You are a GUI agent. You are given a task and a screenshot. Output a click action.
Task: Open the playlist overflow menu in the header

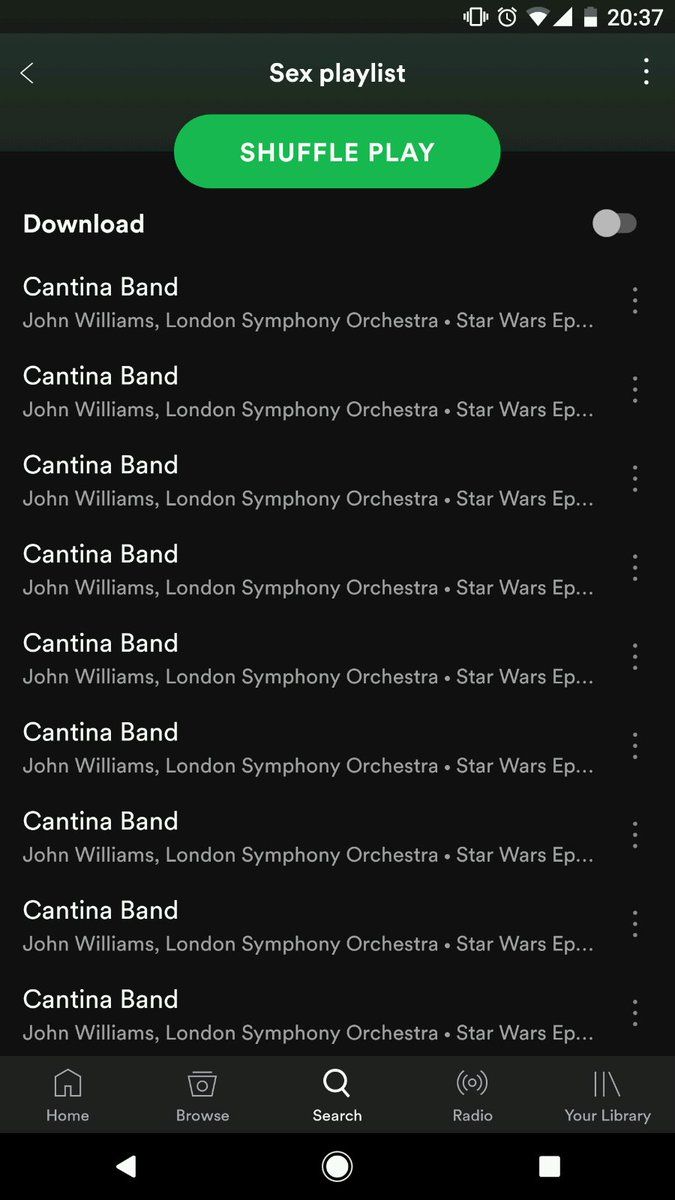(646, 72)
